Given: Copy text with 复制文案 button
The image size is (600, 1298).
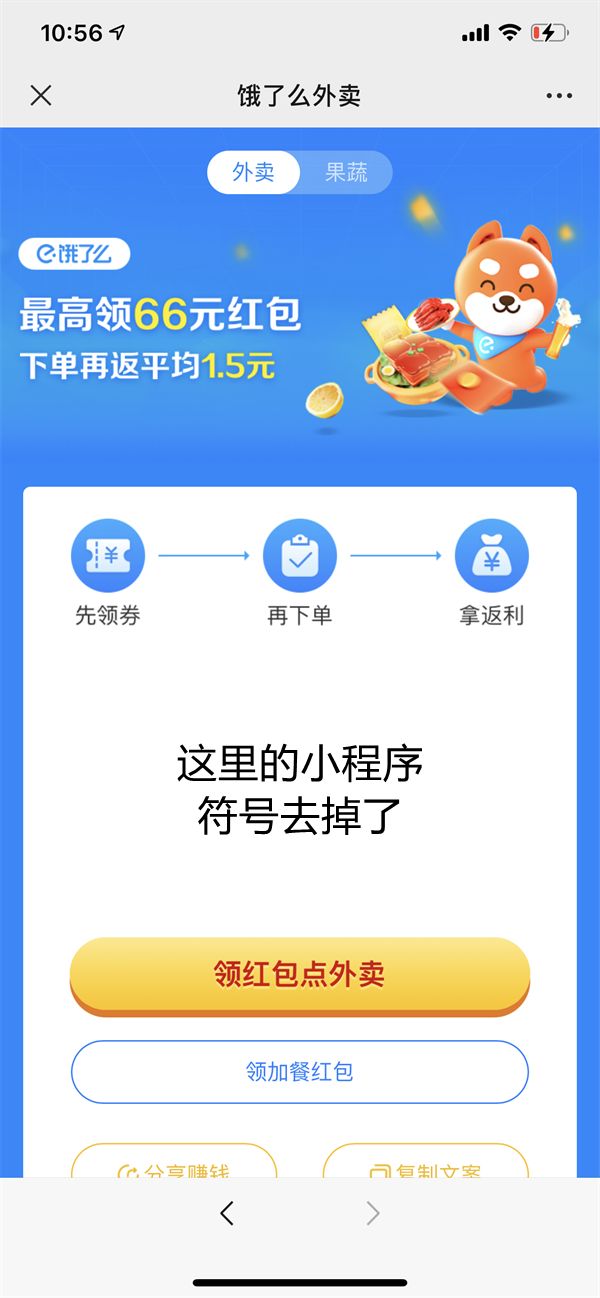Looking at the screenshot, I should pyautogui.click(x=425, y=1165).
